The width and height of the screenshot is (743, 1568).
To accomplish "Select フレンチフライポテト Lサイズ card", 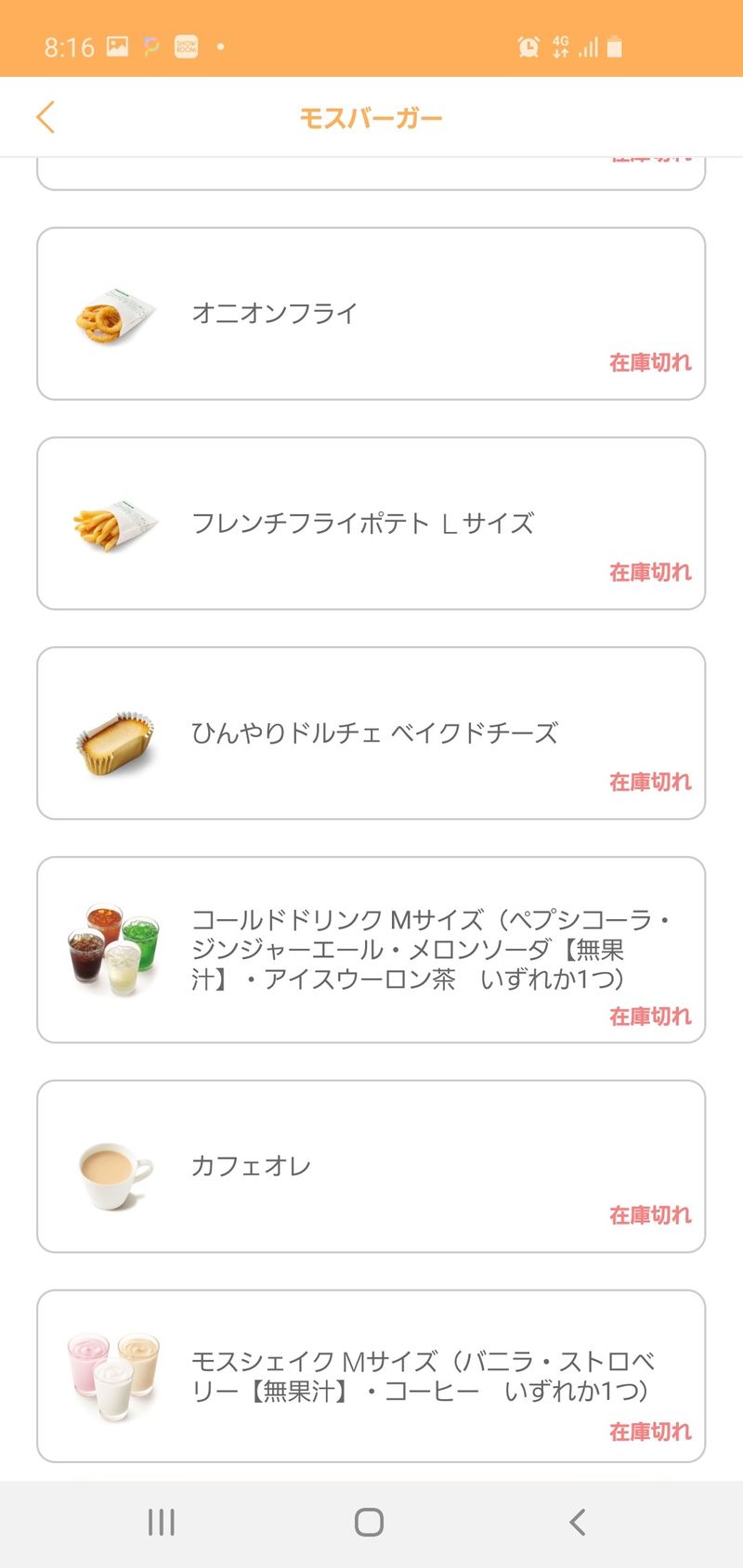I will pyautogui.click(x=371, y=524).
